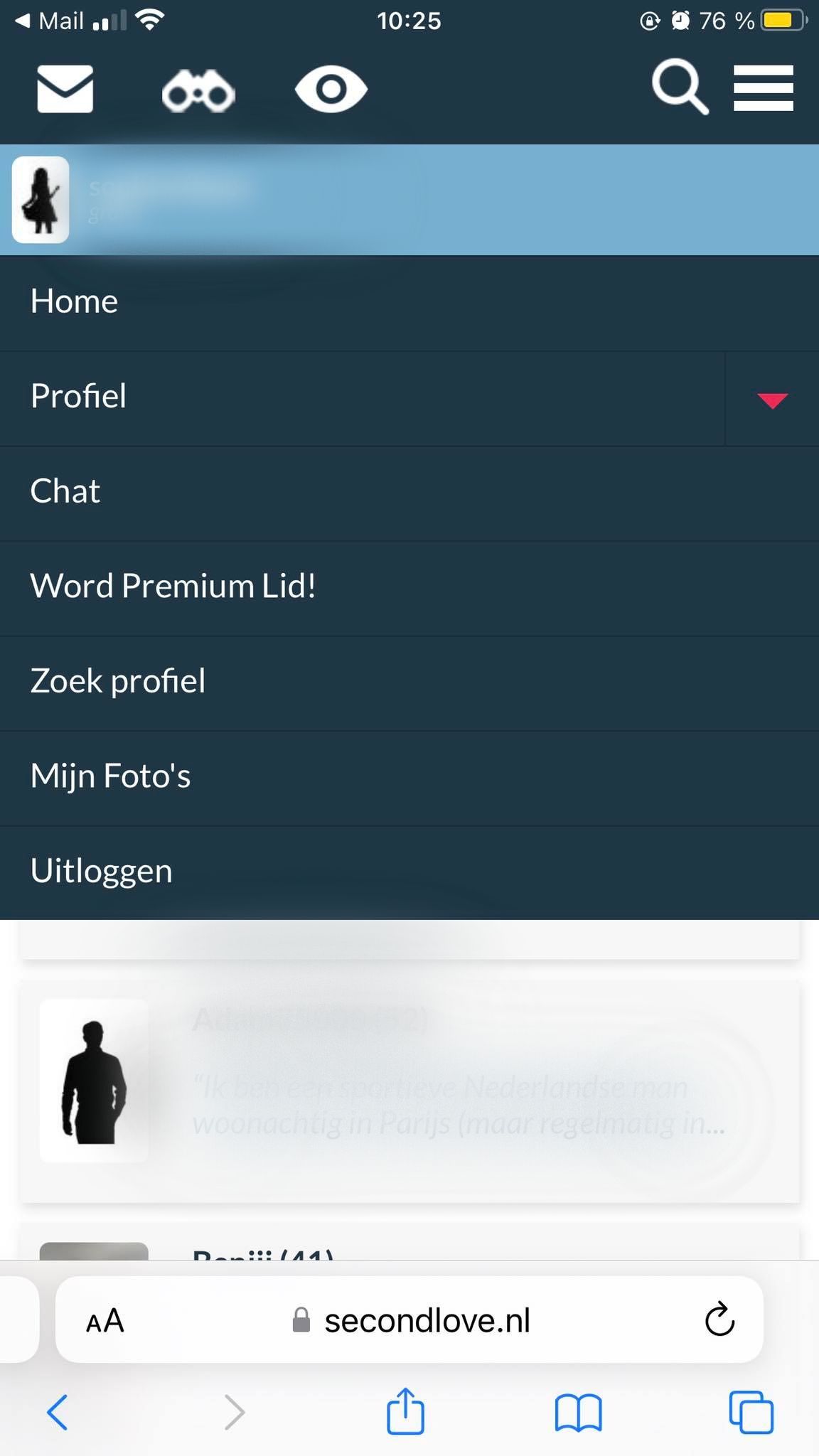Share this page from the Safari toolbar
819x1456 pixels.
[405, 1410]
